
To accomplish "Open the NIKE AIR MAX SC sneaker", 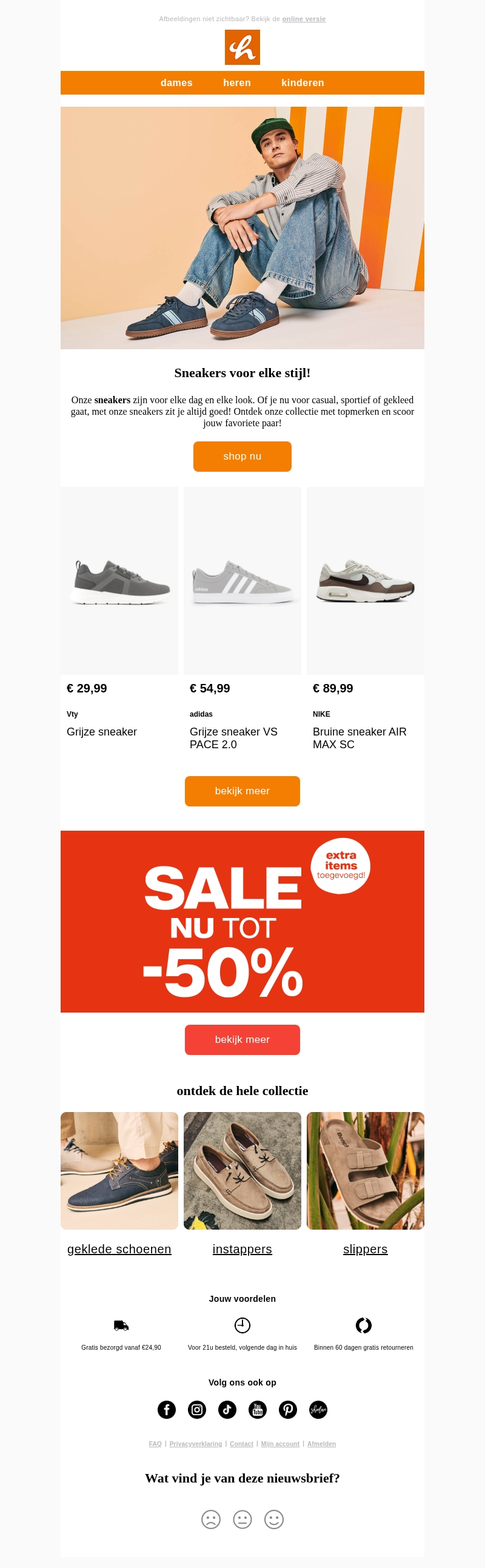I will 365,581.
